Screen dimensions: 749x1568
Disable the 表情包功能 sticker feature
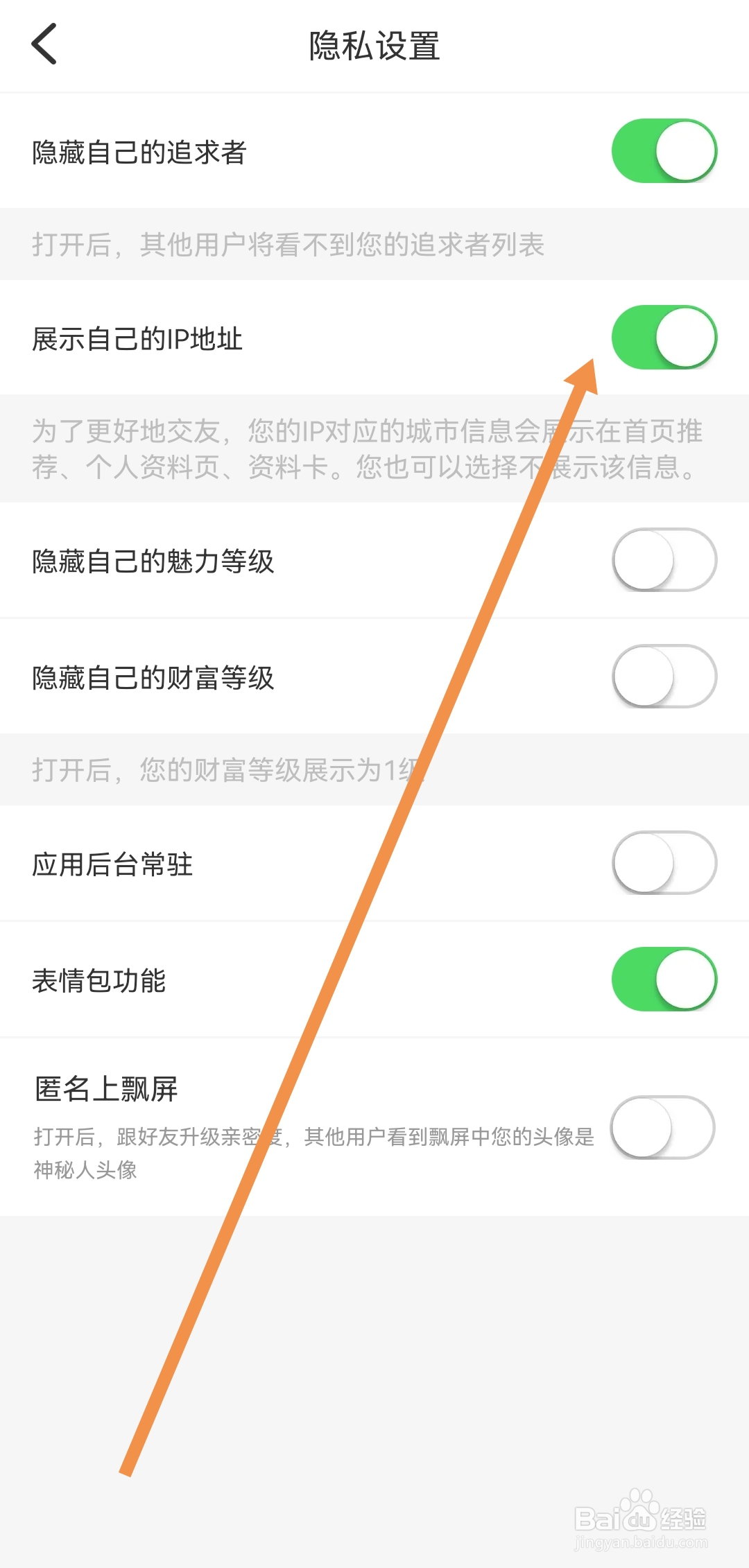pos(664,979)
